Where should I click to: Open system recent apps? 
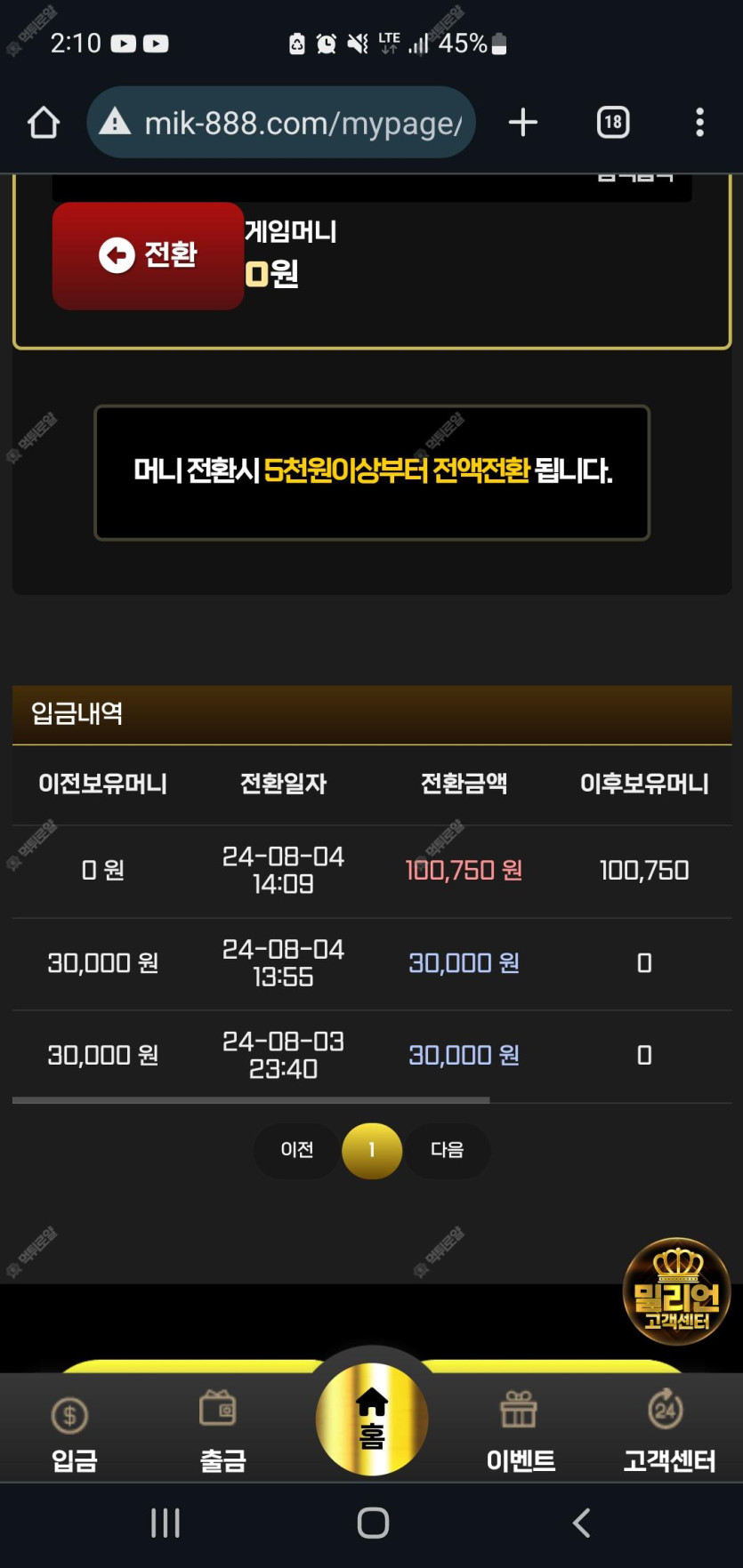coord(166,1523)
